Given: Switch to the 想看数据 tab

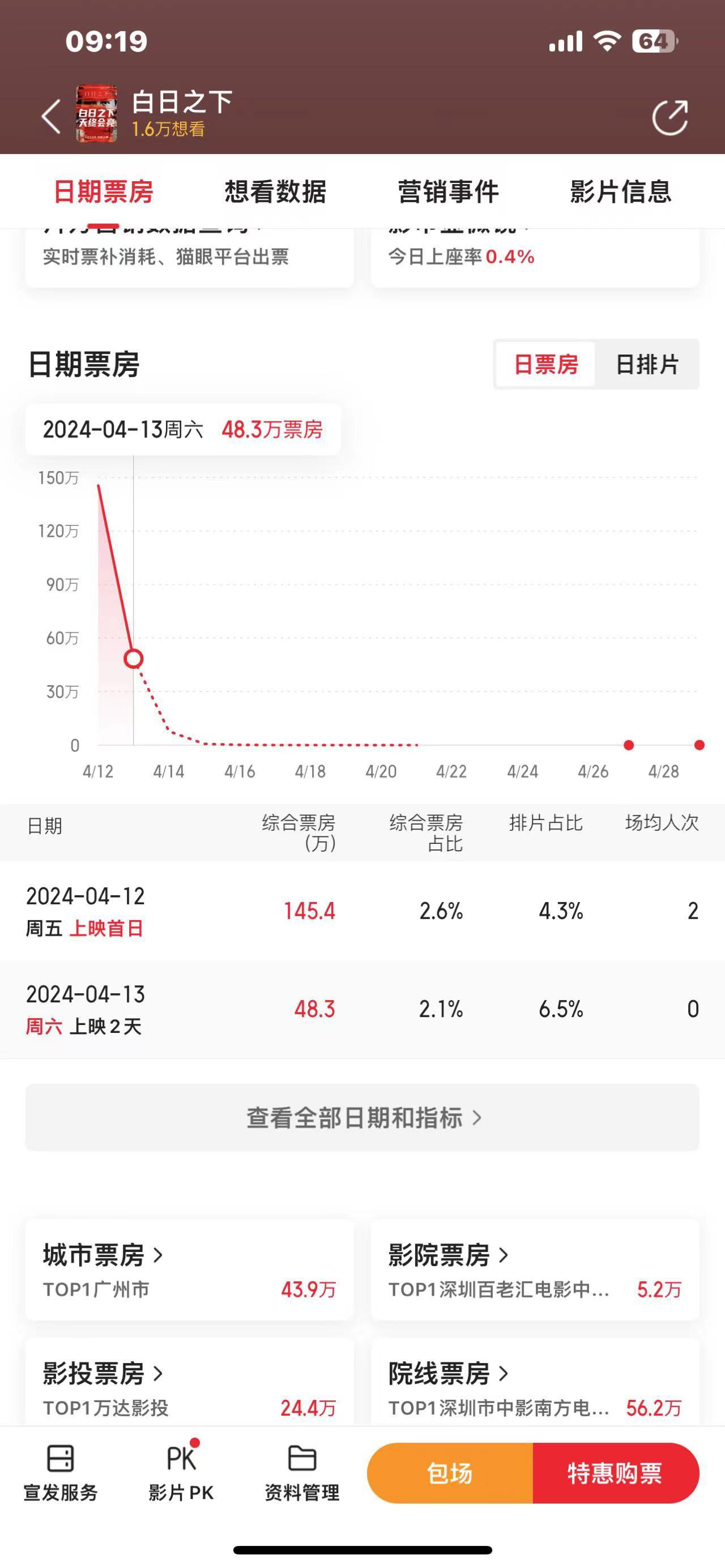Looking at the screenshot, I should (275, 192).
